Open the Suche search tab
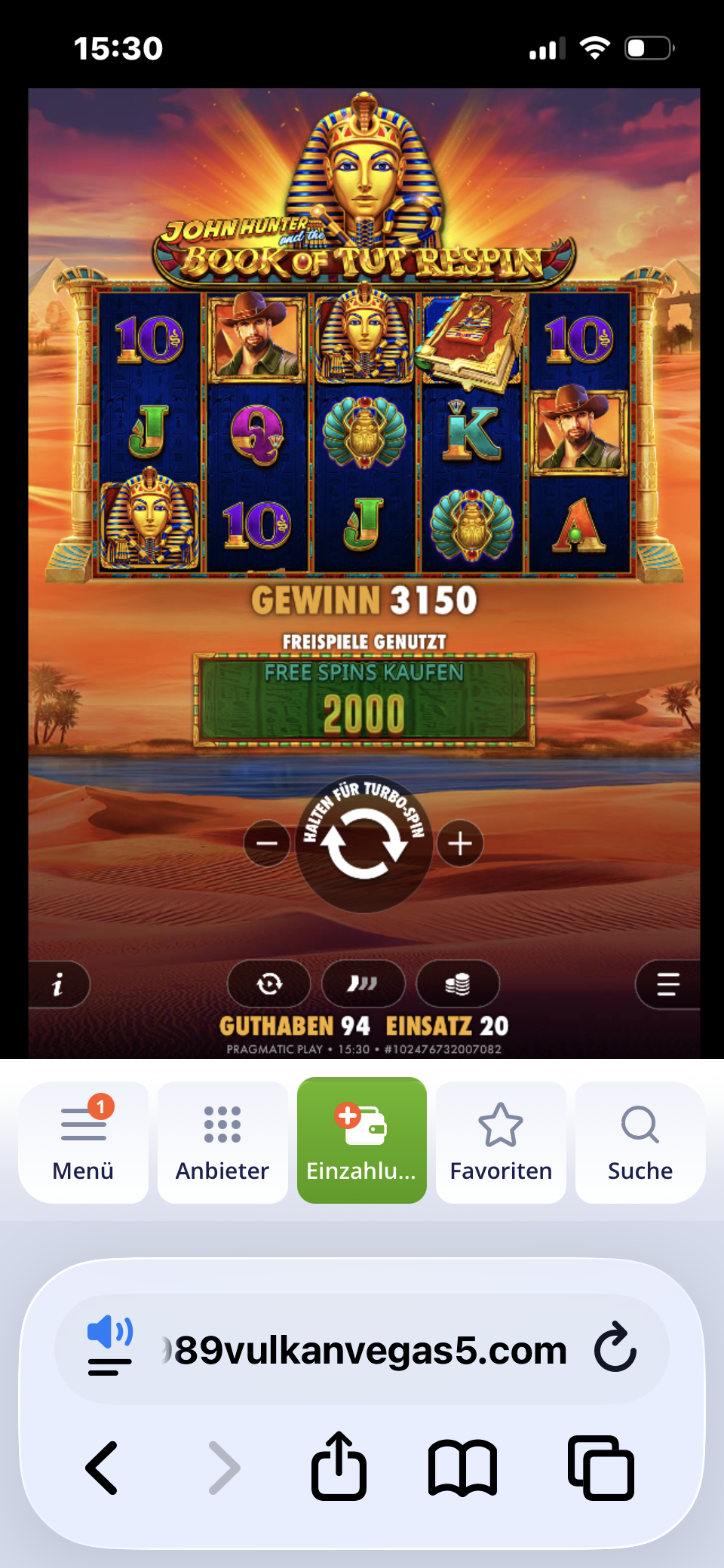Screen dimensions: 724x1568 [640, 1142]
